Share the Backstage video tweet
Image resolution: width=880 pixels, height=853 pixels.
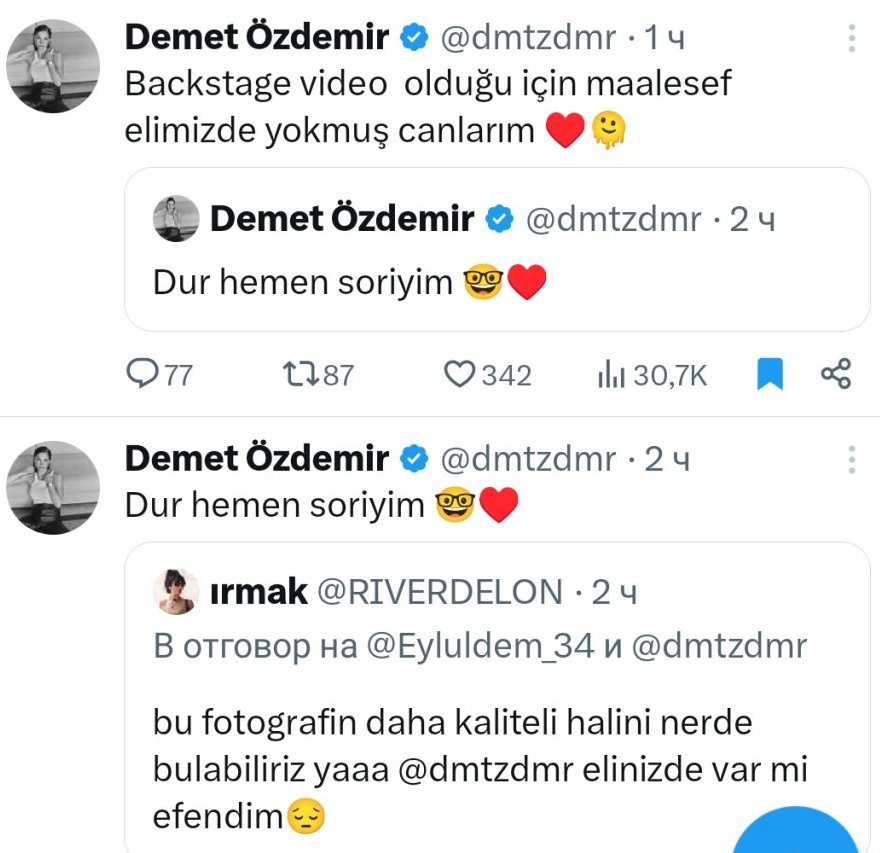pyautogui.click(x=835, y=375)
